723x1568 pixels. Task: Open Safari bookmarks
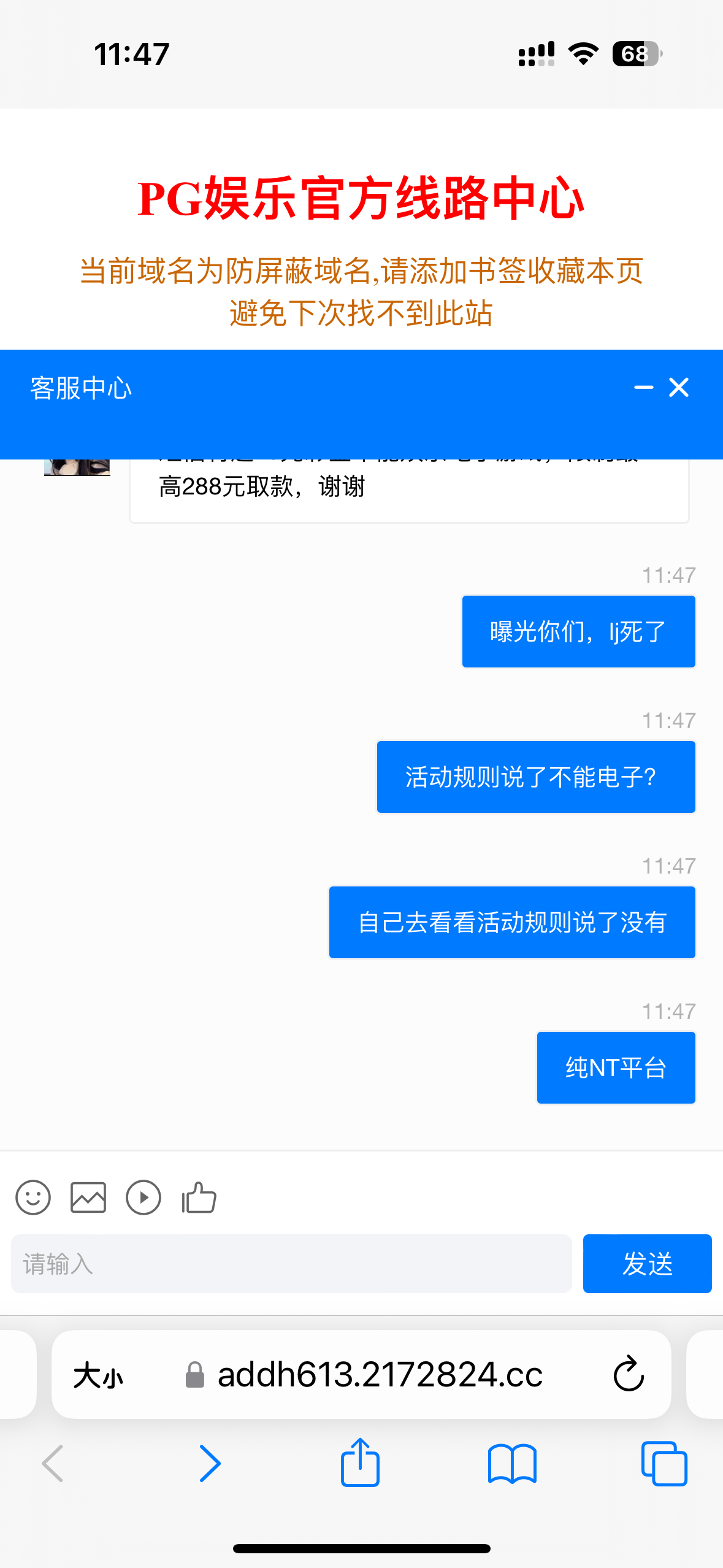512,1464
